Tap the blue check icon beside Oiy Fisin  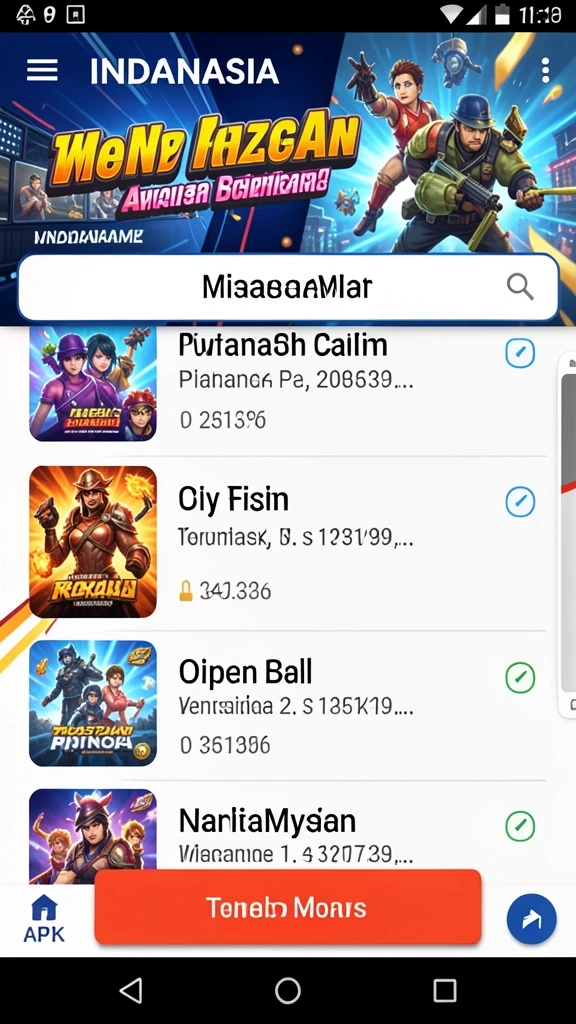click(520, 502)
